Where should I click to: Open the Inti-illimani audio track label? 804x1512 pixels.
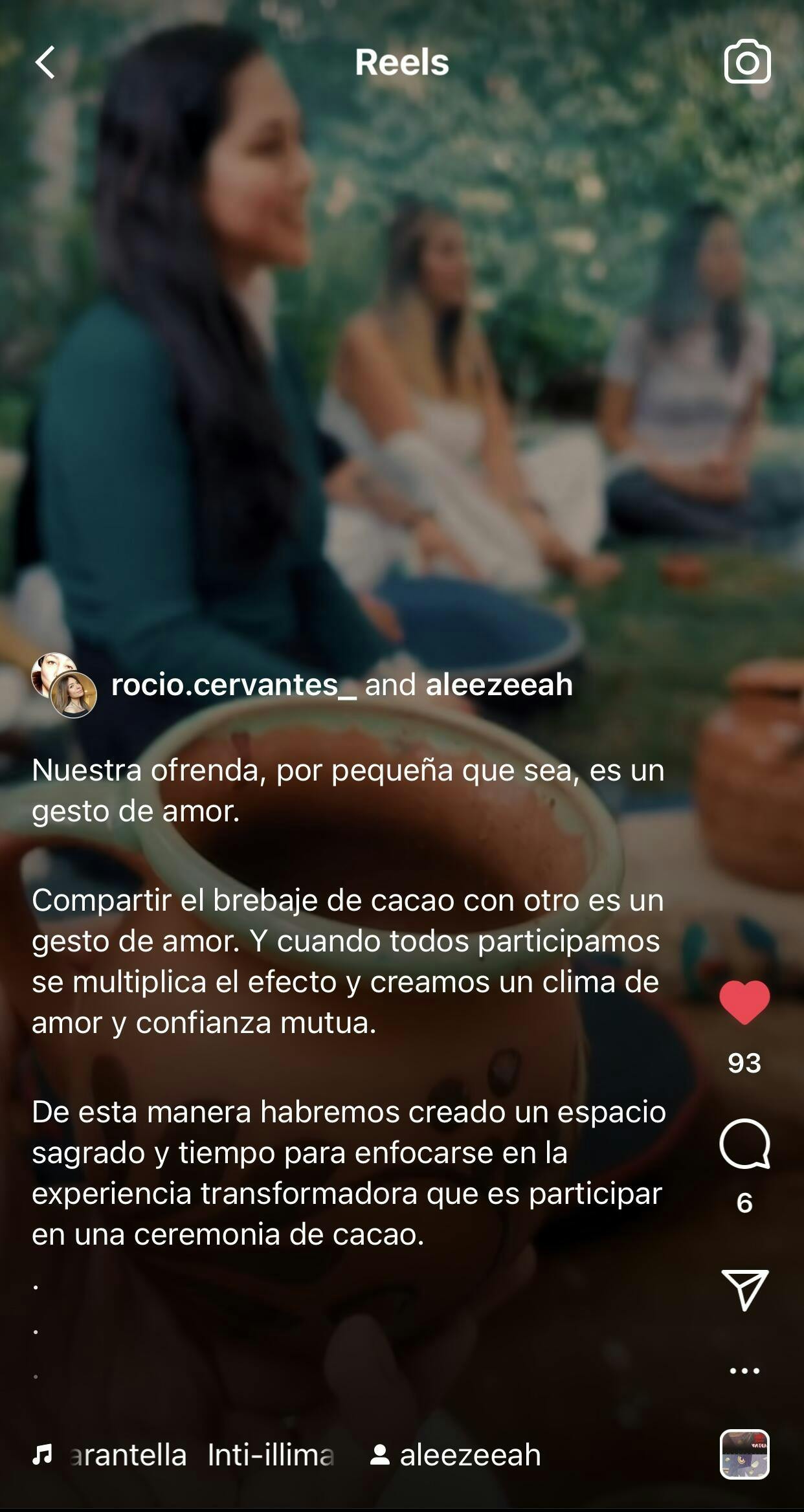[269, 1455]
